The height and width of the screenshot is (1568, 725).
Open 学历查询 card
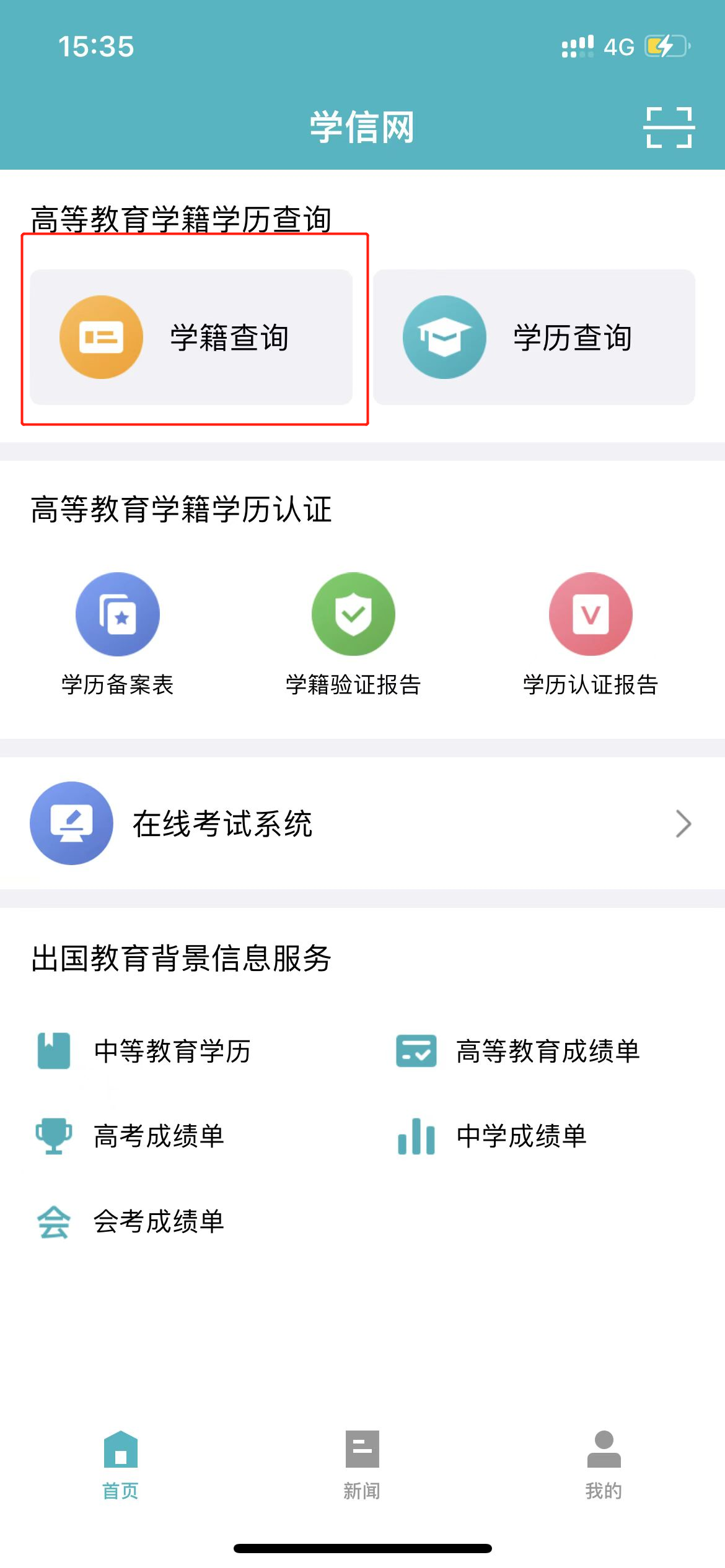tap(534, 338)
